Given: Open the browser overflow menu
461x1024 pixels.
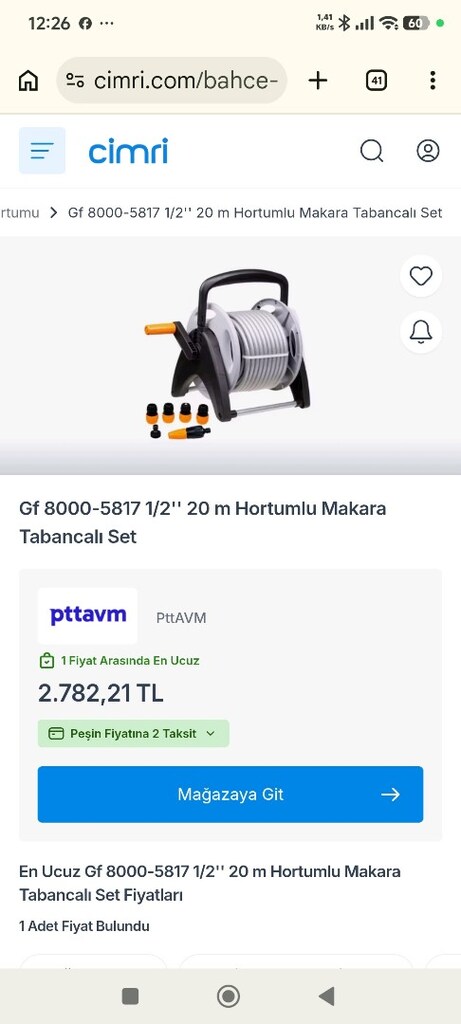Looking at the screenshot, I should click(x=432, y=80).
